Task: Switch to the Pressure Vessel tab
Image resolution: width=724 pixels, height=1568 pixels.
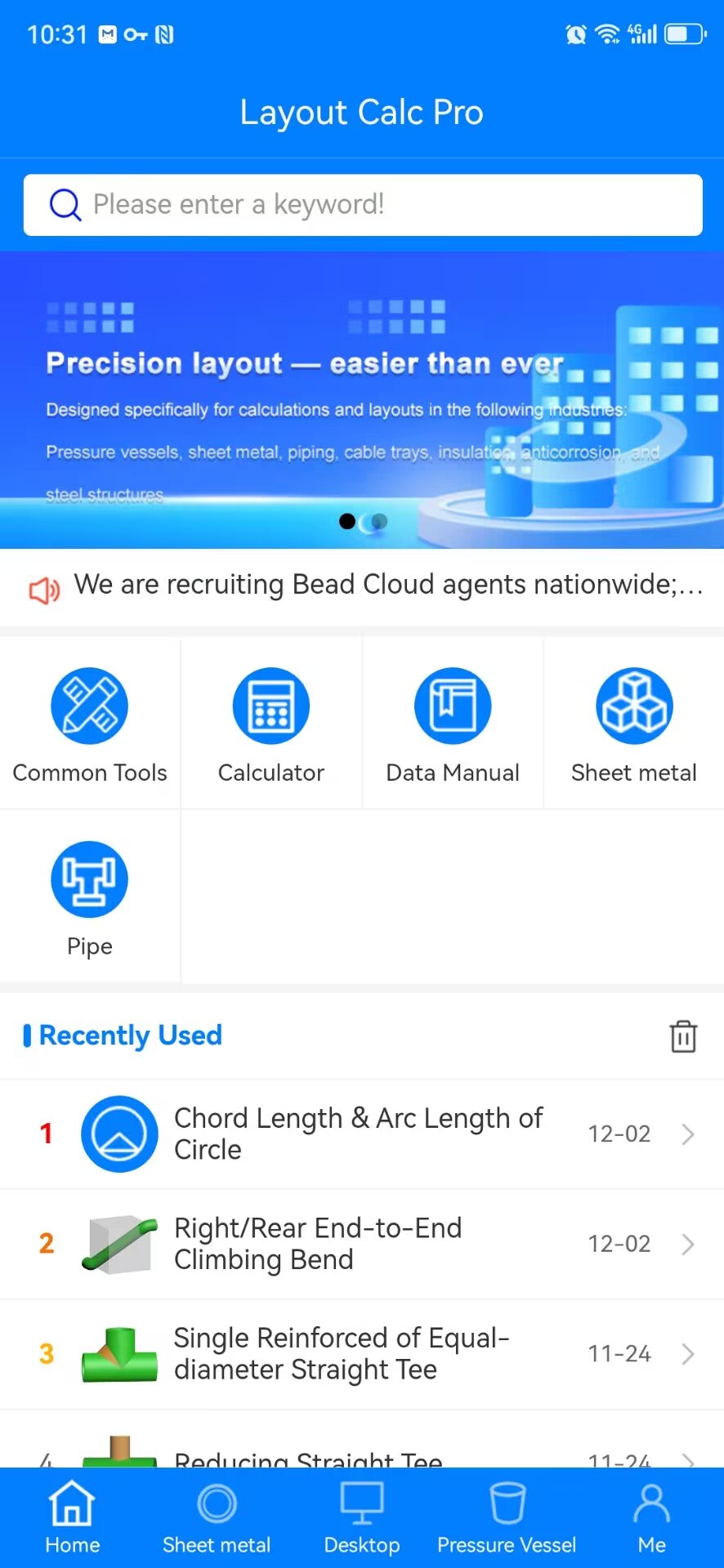Action: tap(507, 1517)
